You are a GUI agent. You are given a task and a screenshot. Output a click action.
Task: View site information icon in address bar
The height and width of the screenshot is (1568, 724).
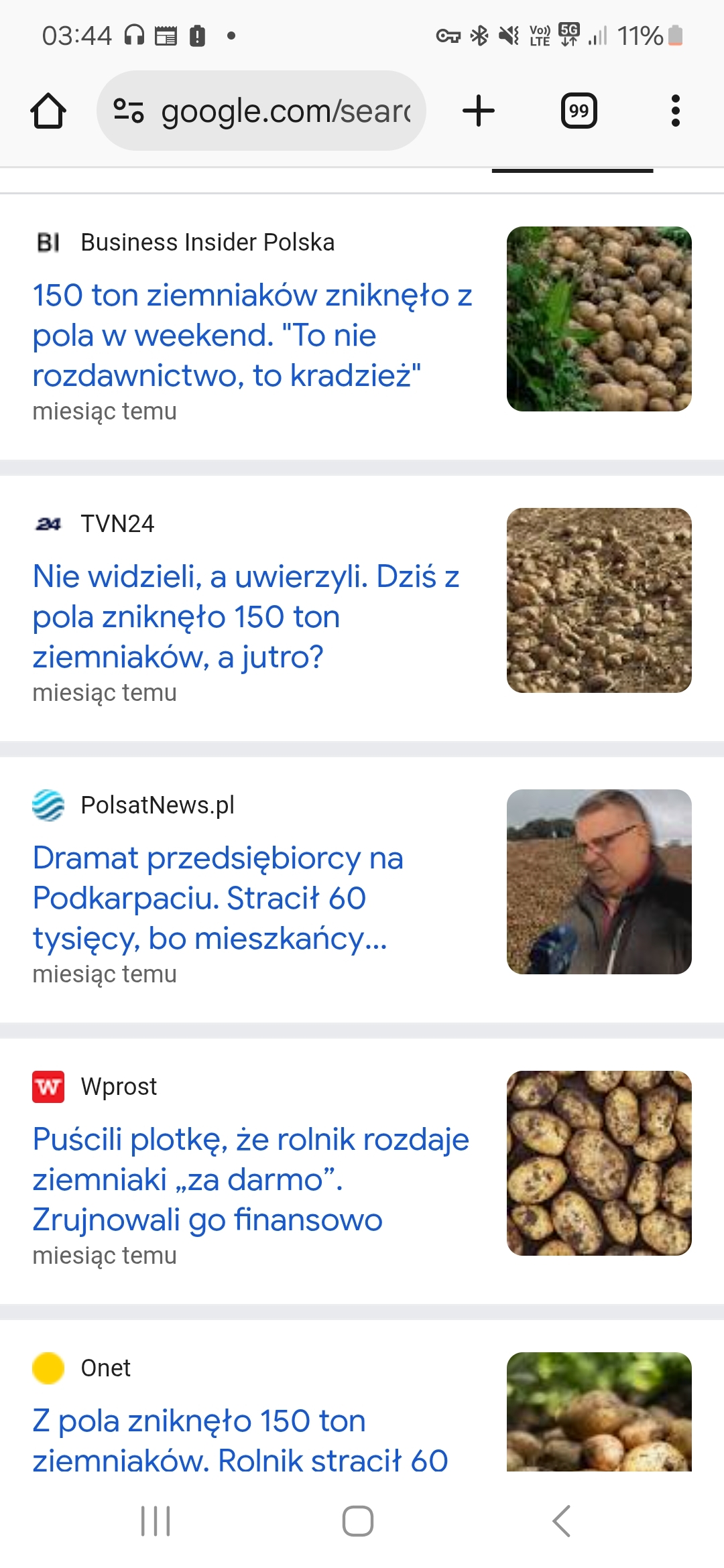pos(128,111)
